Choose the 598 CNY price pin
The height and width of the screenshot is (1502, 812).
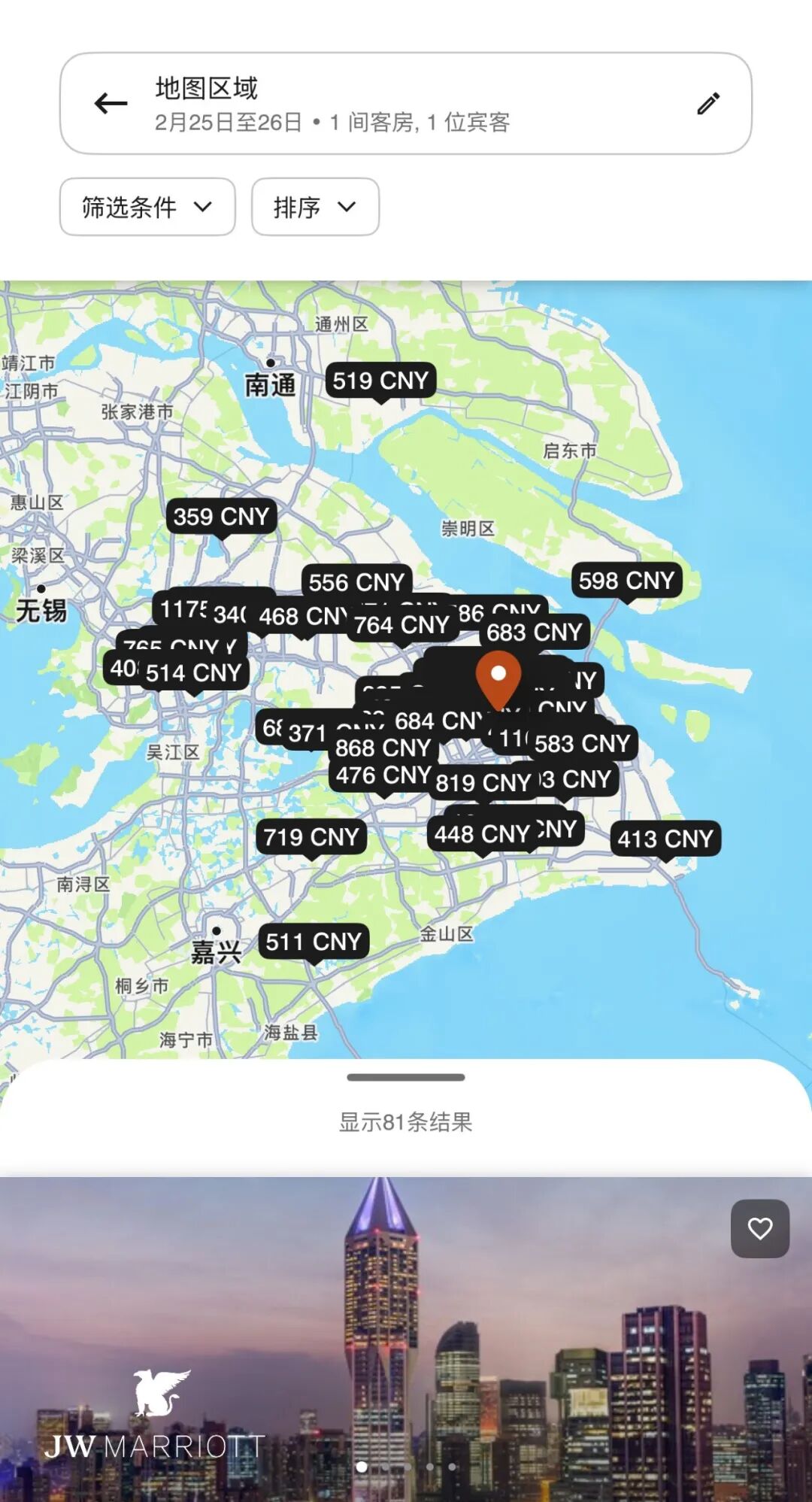pyautogui.click(x=626, y=581)
